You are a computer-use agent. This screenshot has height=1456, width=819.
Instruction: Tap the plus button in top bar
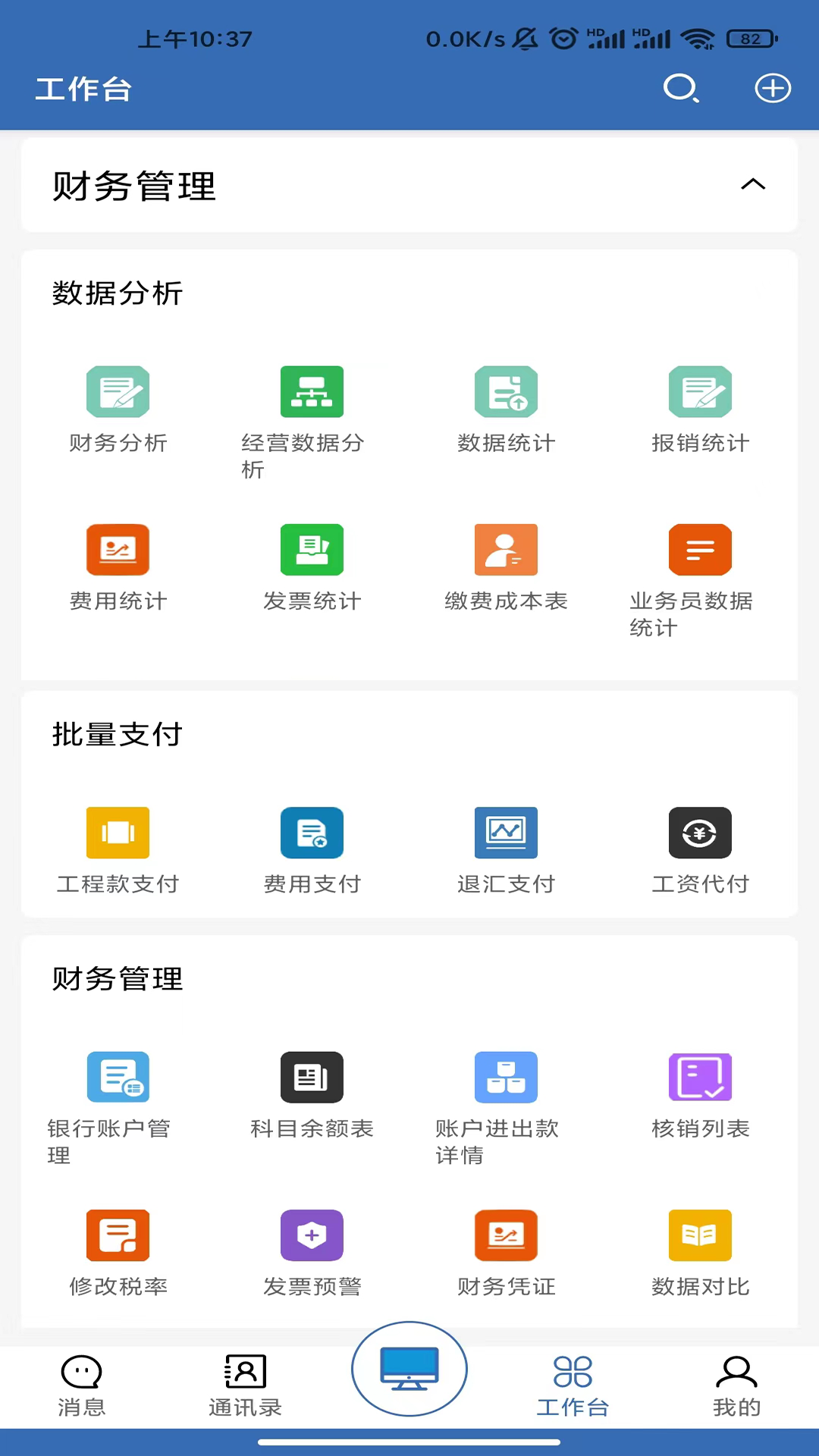pyautogui.click(x=773, y=88)
